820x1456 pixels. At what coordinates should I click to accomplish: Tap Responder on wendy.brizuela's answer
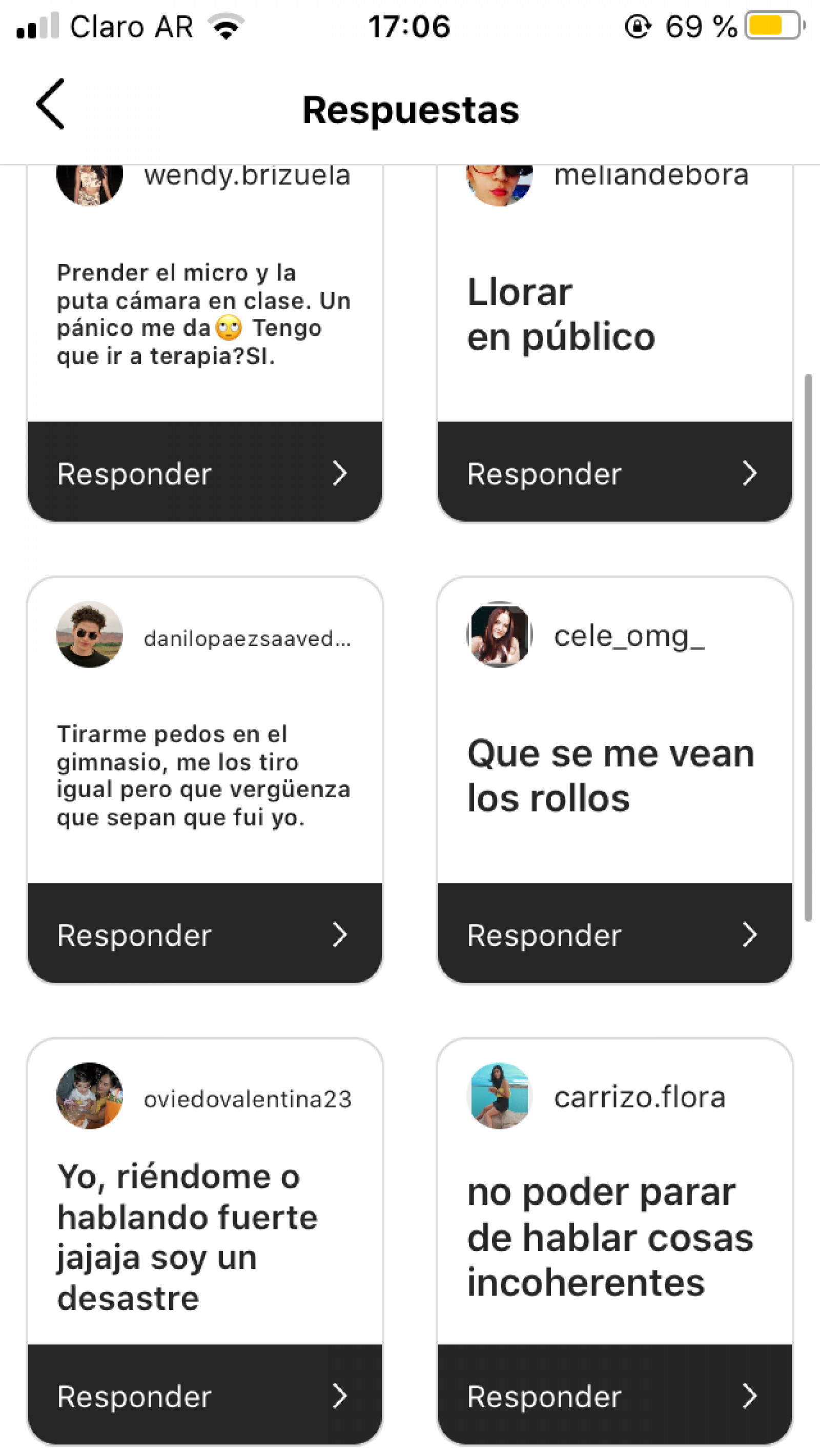(204, 473)
